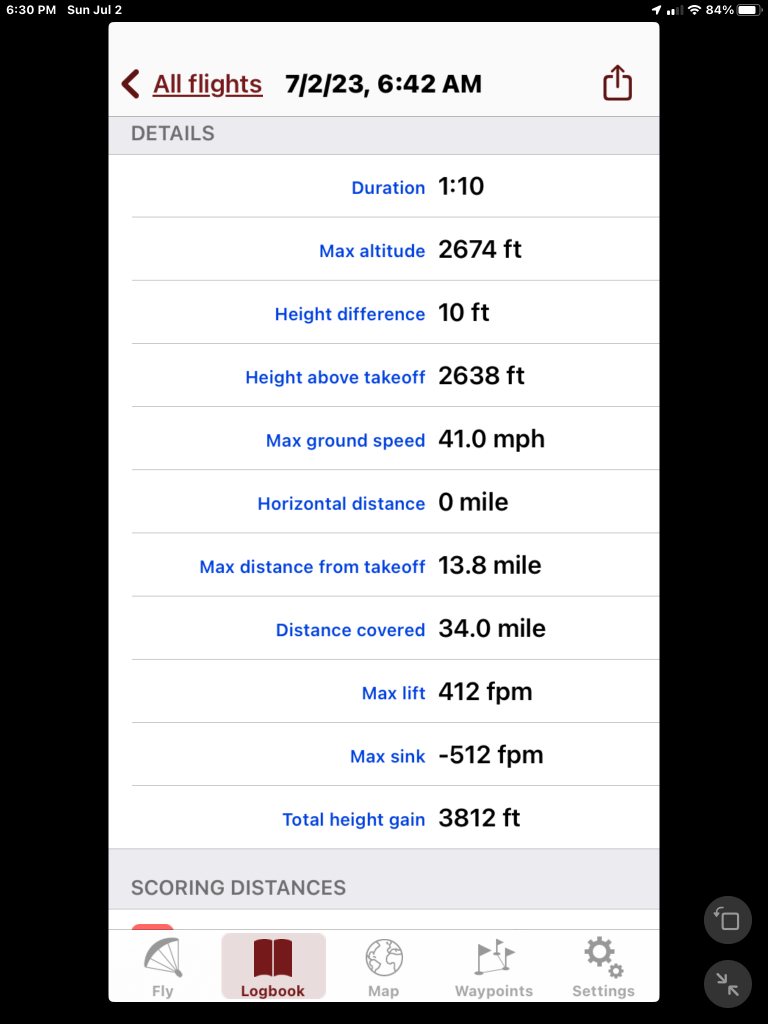The width and height of the screenshot is (768, 1024).
Task: Tap the shrink window arrows button
Action: pyautogui.click(x=728, y=985)
